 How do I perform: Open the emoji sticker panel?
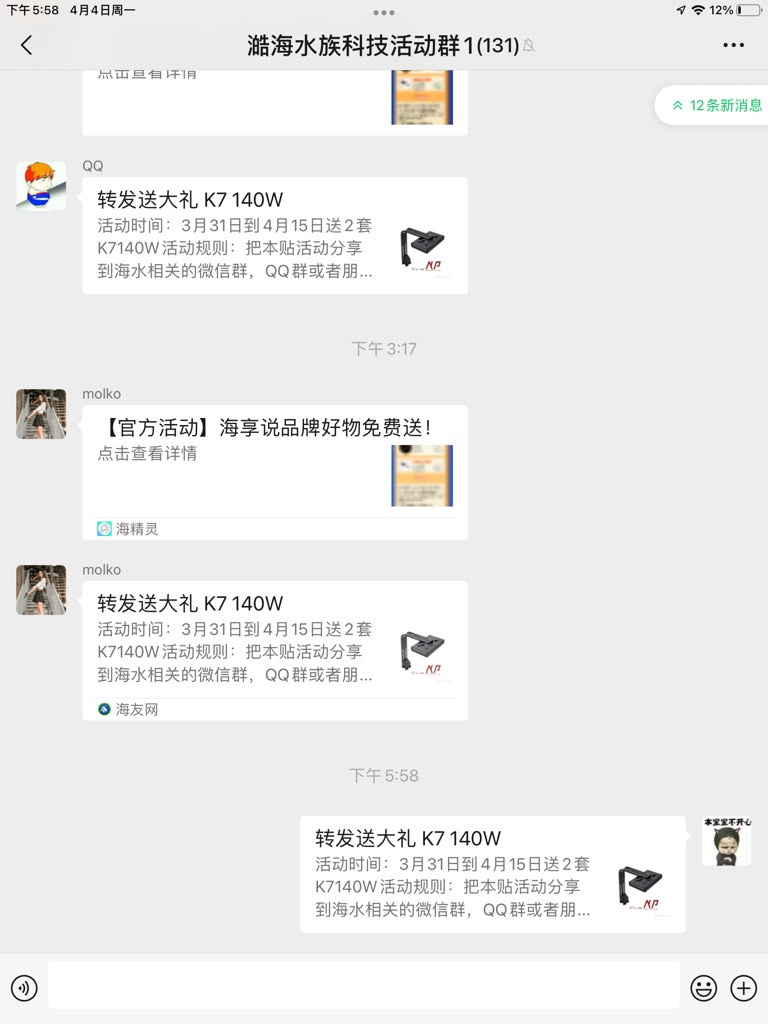tap(704, 988)
